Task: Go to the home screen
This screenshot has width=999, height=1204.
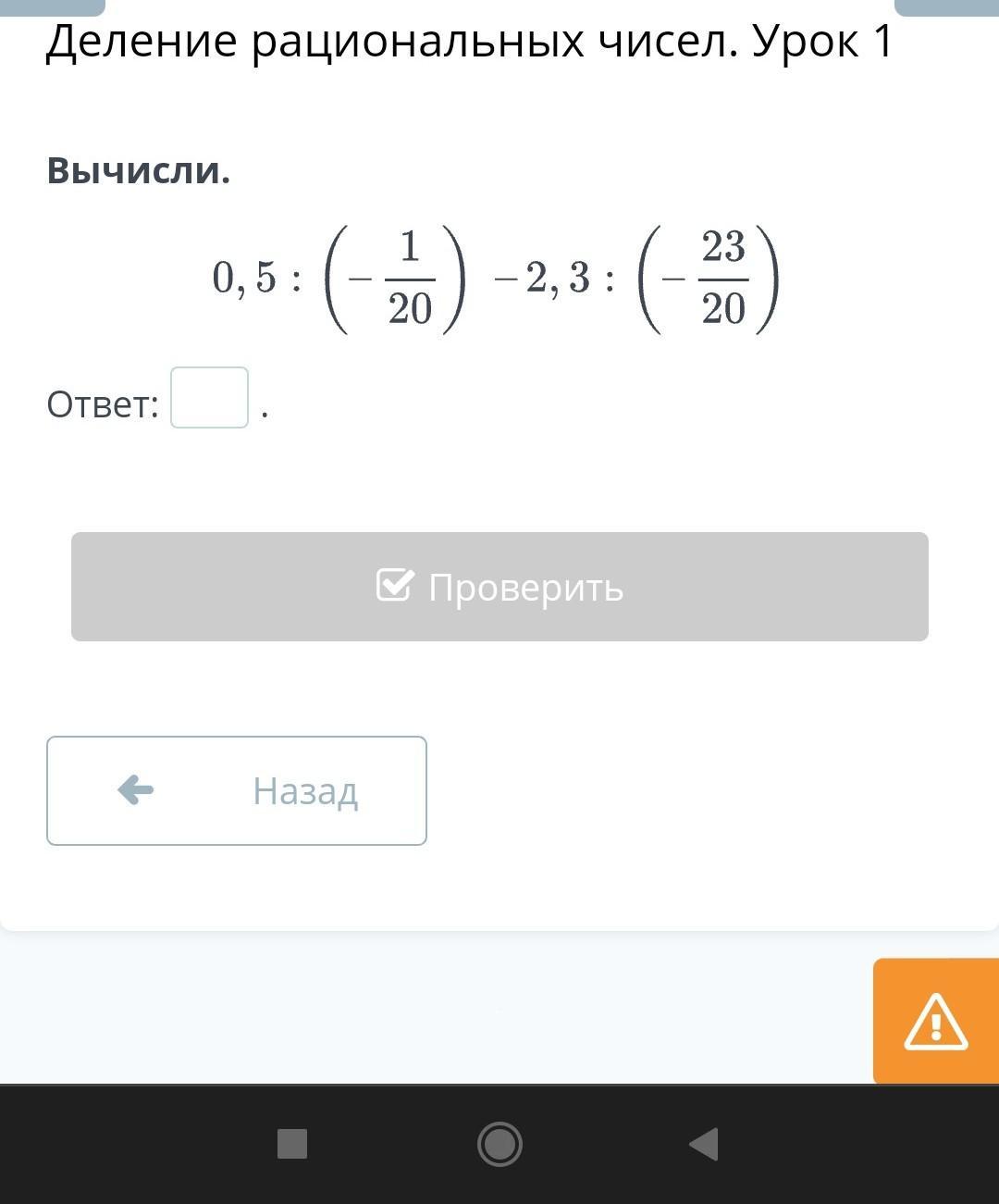Action: pos(499,1144)
